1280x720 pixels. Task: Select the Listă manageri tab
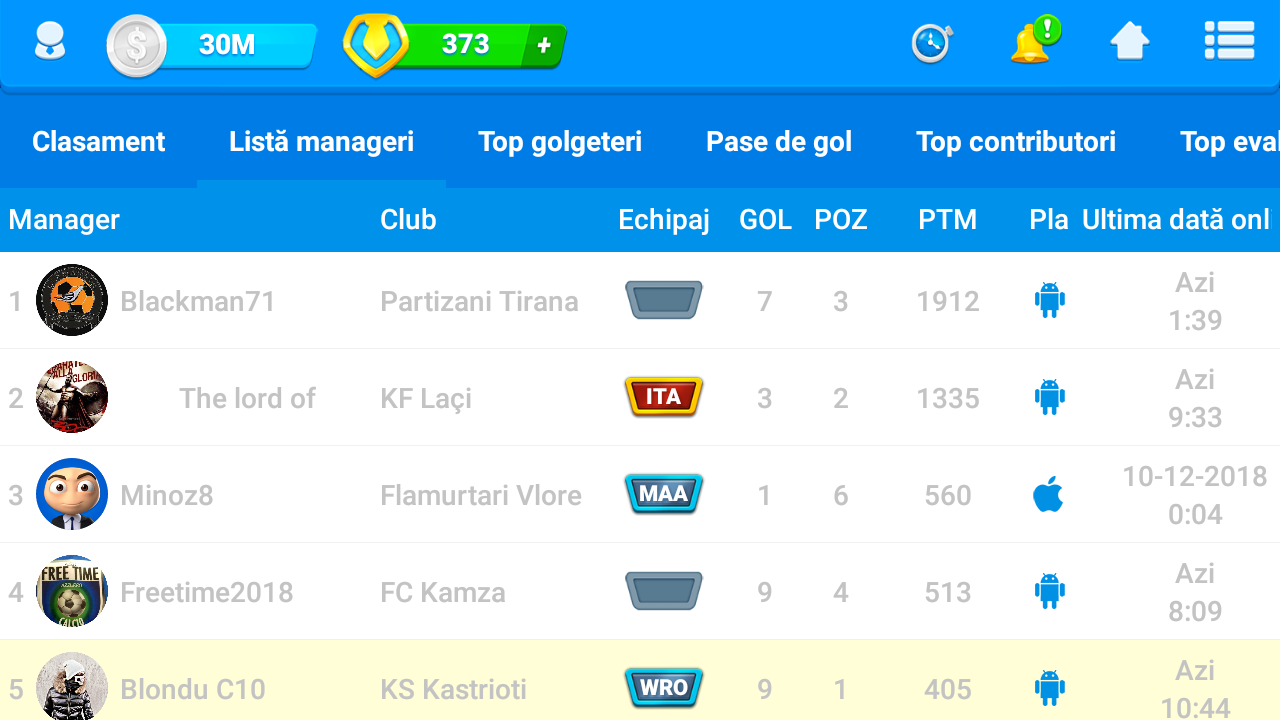coord(321,142)
